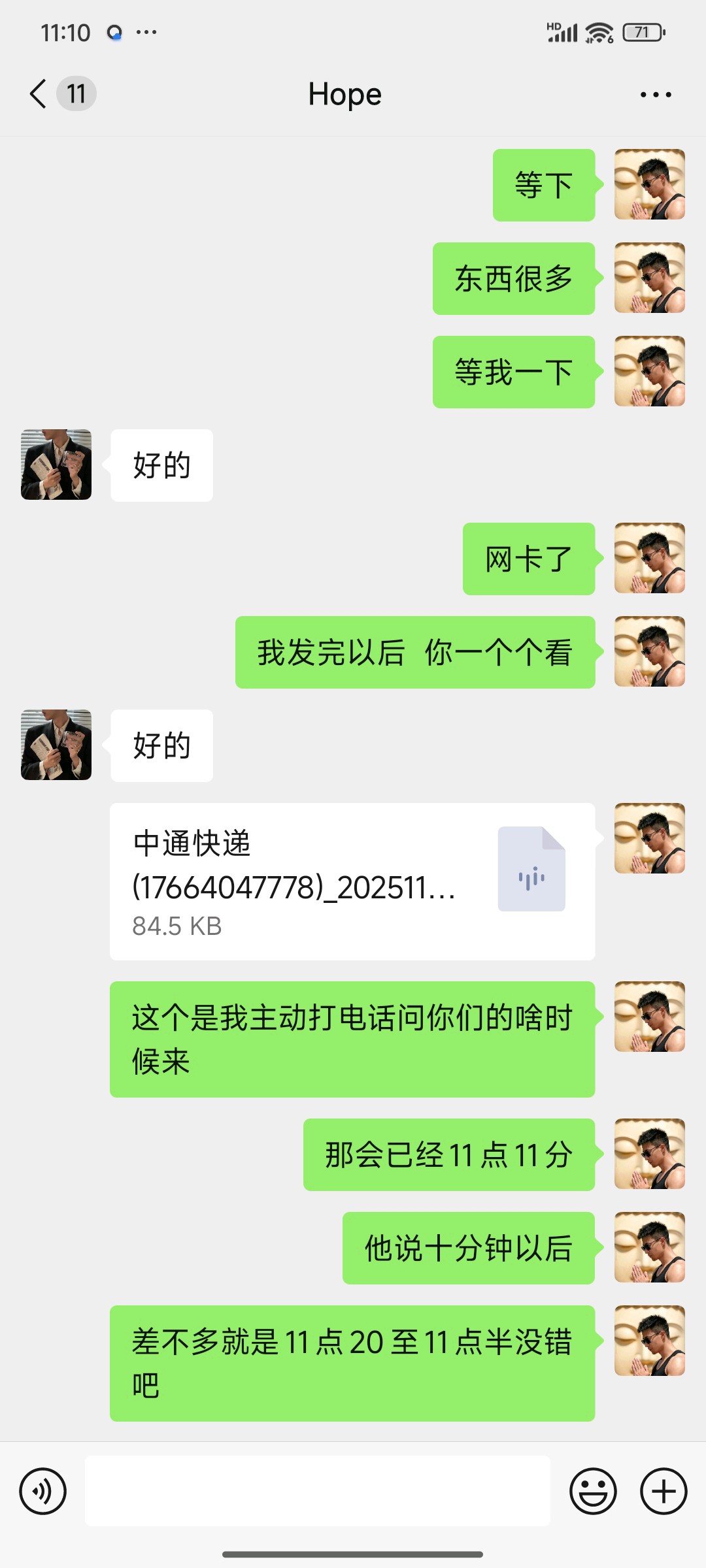
Task: Select the chat title Hope
Action: pos(345,93)
